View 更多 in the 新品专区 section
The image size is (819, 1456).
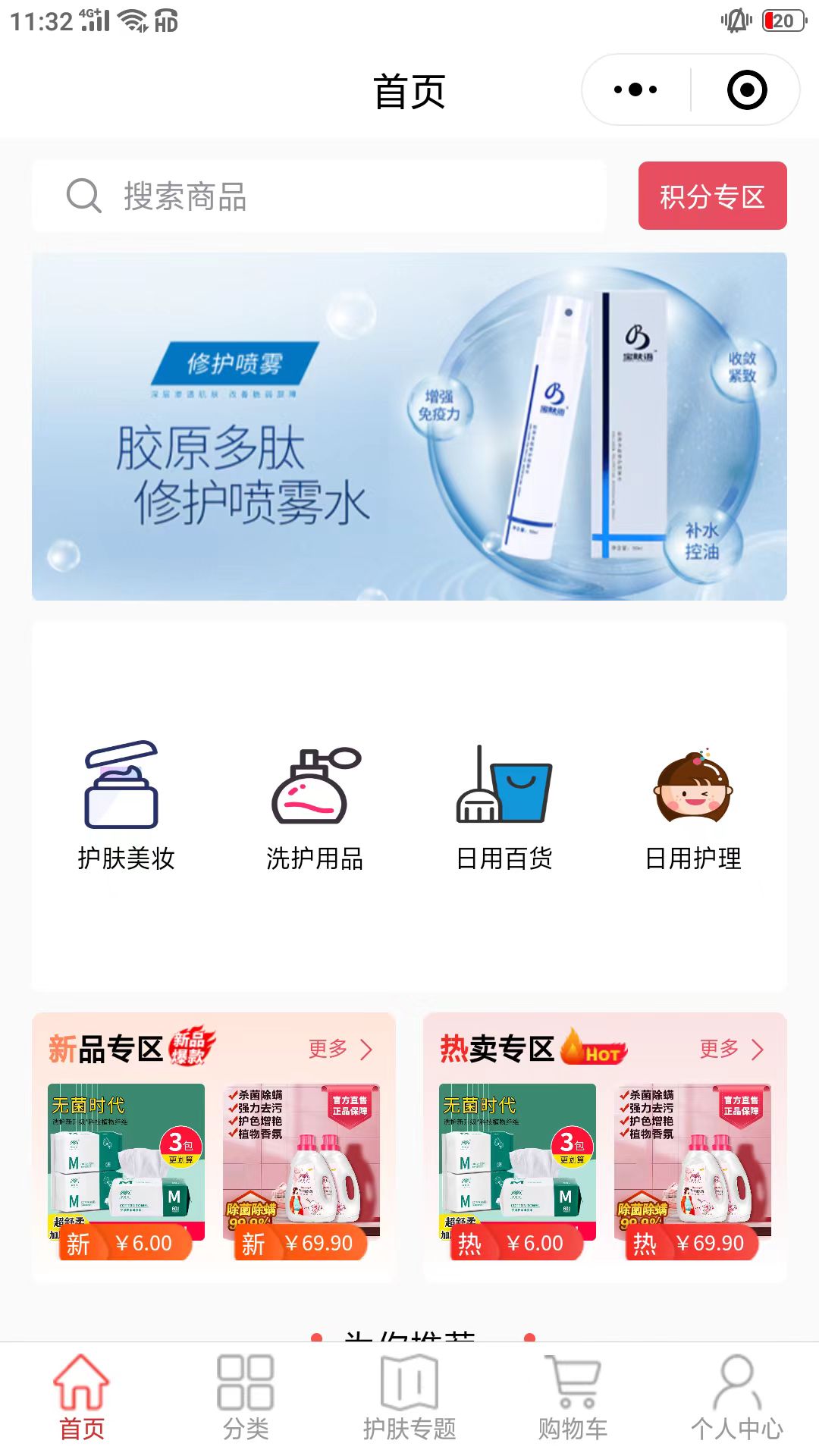[340, 1050]
